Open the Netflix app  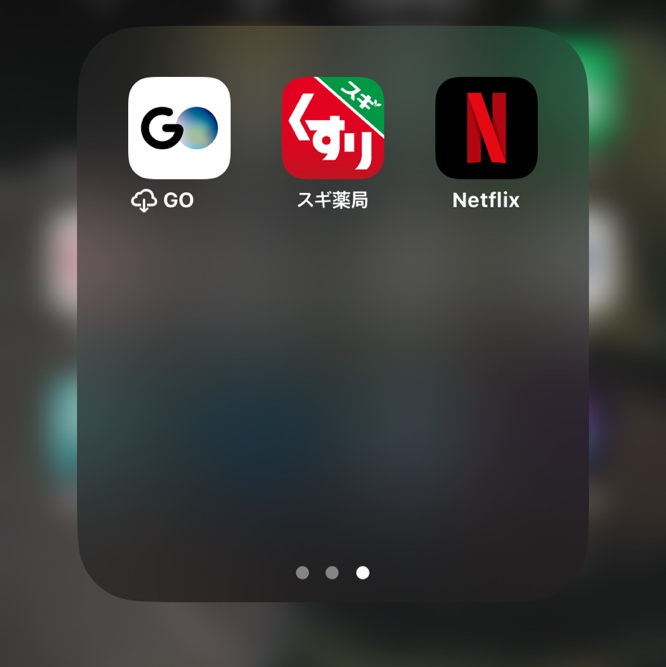(x=486, y=128)
